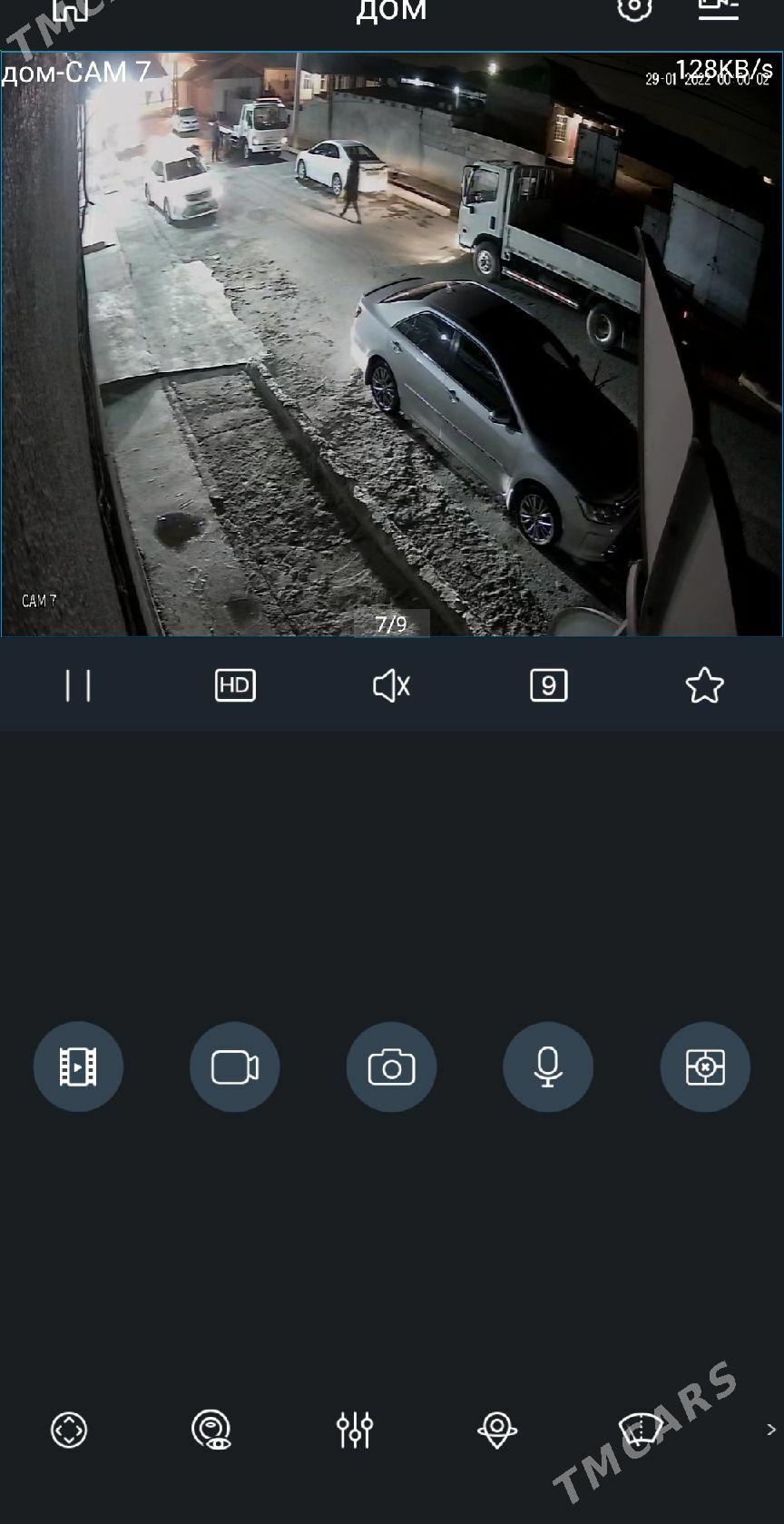Pause the live camera stream
Image resolution: width=784 pixels, height=1524 pixels.
(x=78, y=685)
